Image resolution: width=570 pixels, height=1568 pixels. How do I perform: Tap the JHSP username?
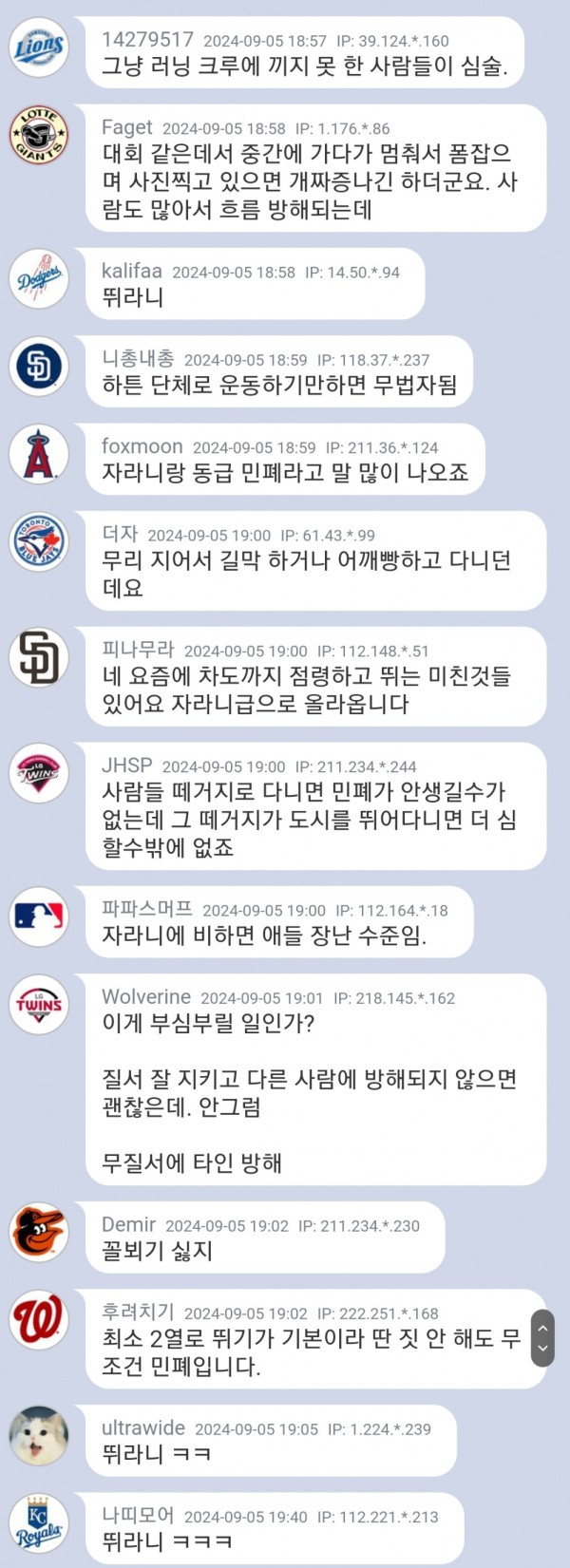click(x=126, y=765)
